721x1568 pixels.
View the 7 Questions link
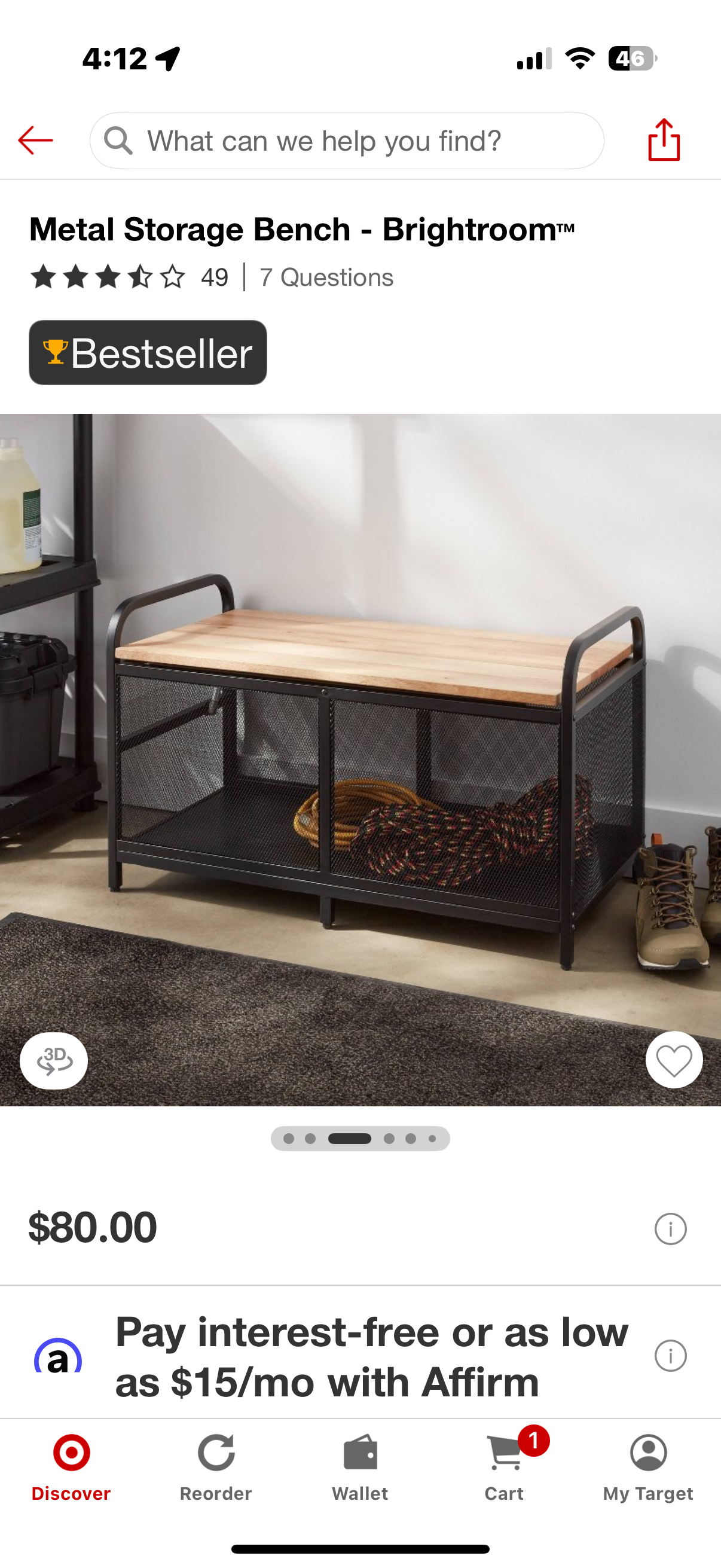tap(326, 277)
